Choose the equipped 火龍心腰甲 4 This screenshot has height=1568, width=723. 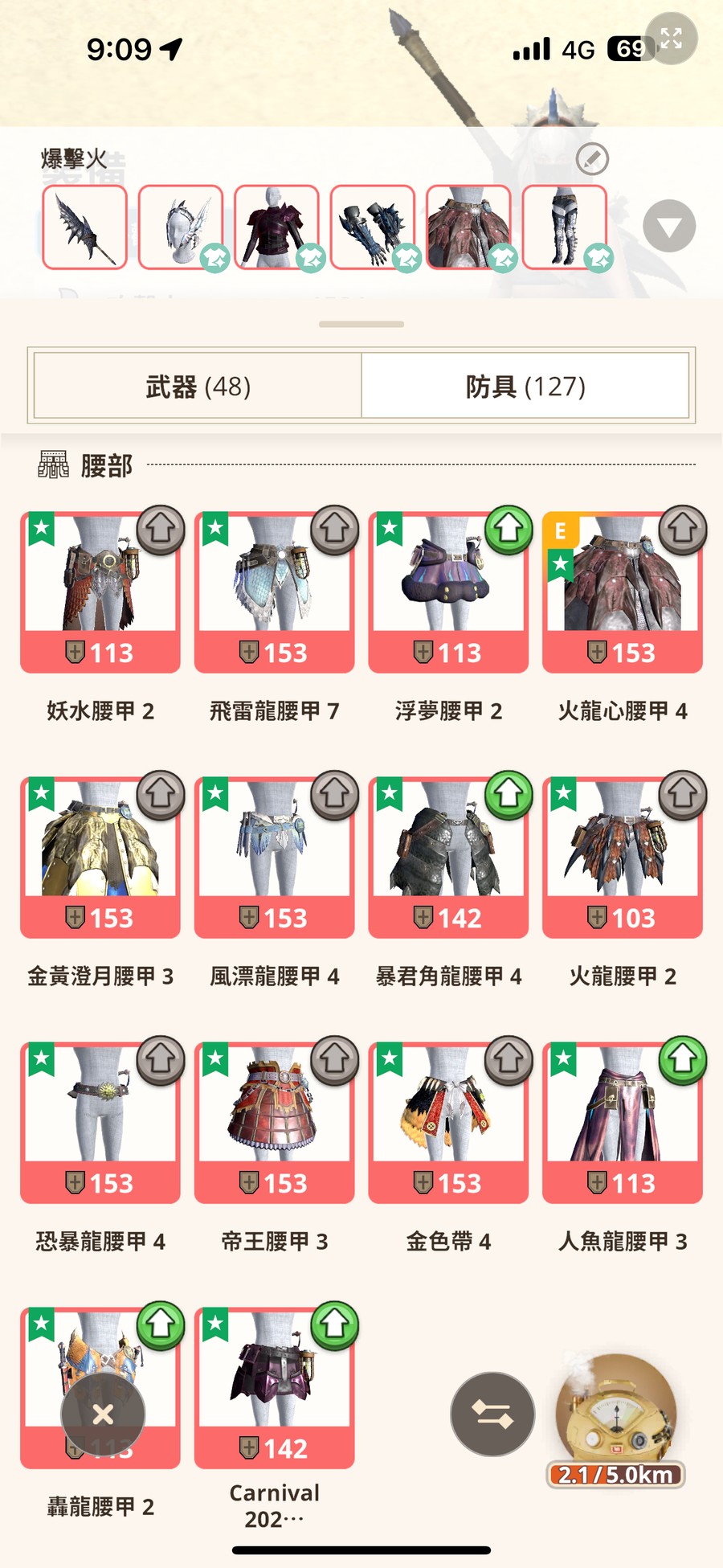[x=623, y=592]
